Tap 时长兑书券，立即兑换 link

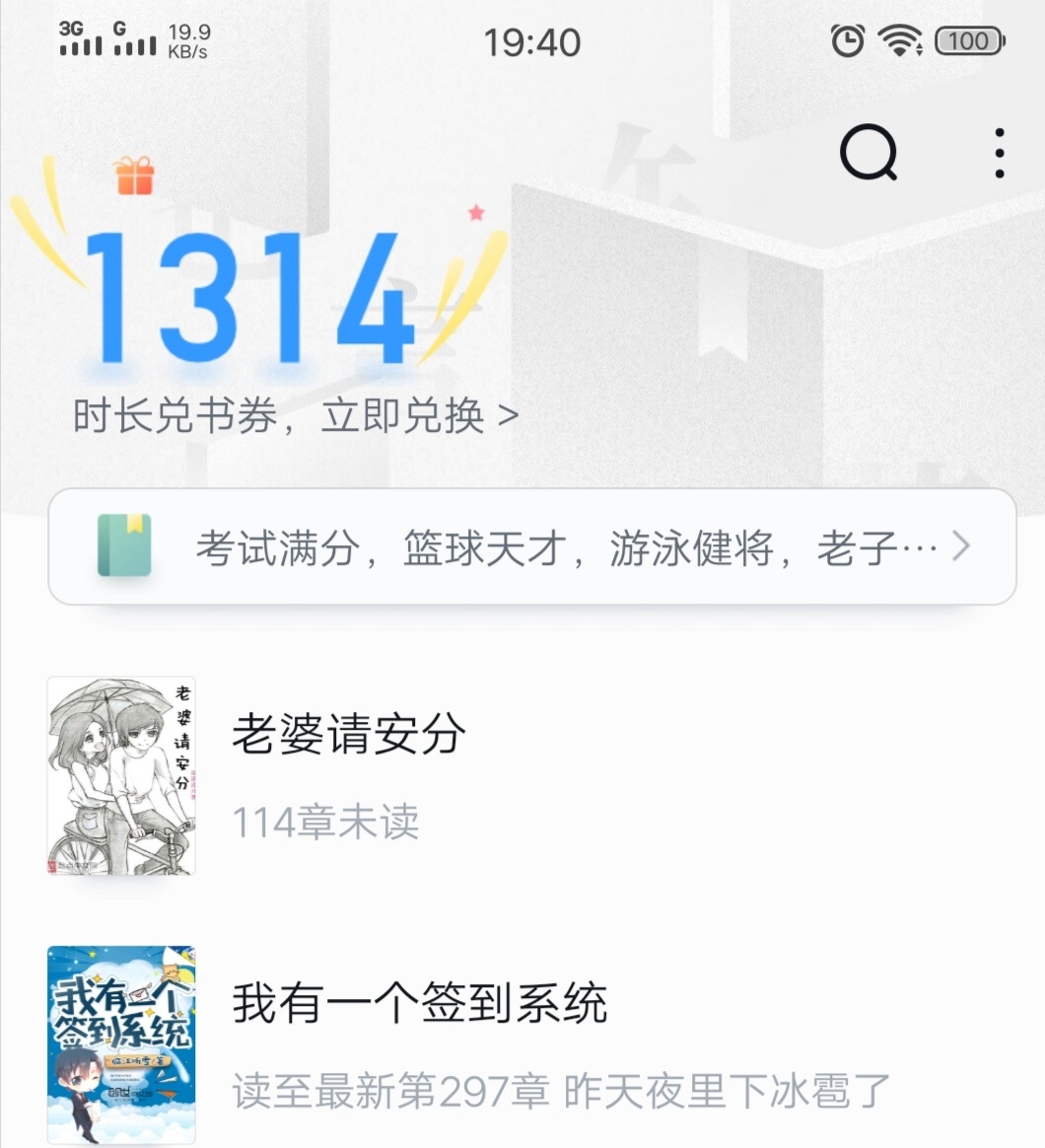point(296,416)
